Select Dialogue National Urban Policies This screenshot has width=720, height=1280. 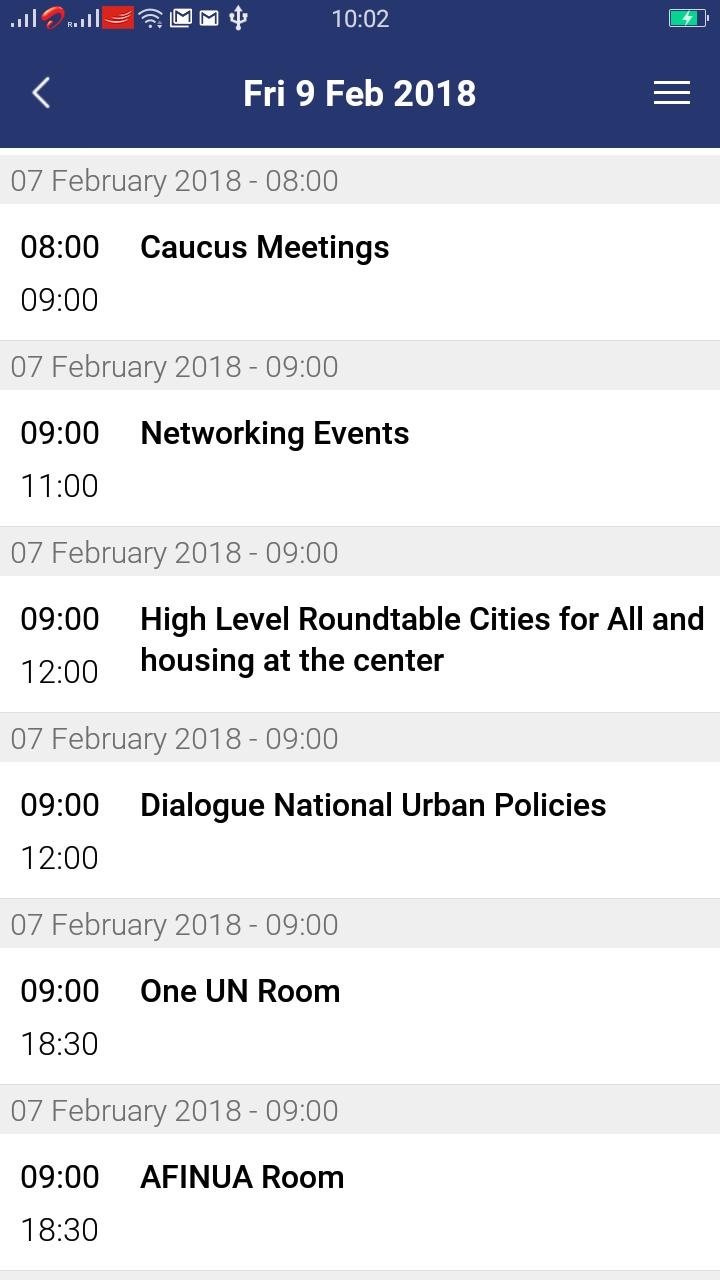pos(373,806)
